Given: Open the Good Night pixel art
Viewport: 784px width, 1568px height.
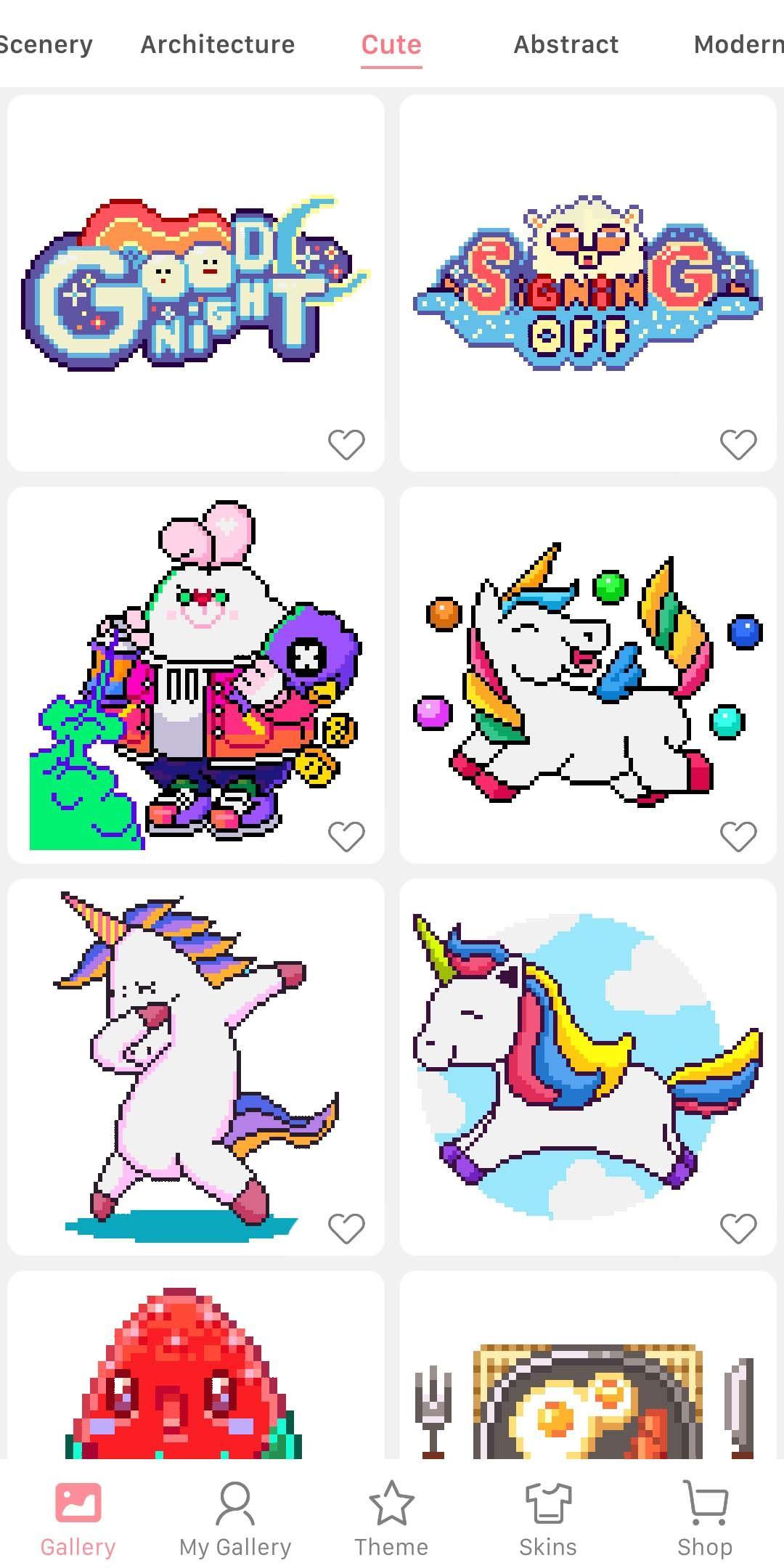Looking at the screenshot, I should (x=196, y=283).
